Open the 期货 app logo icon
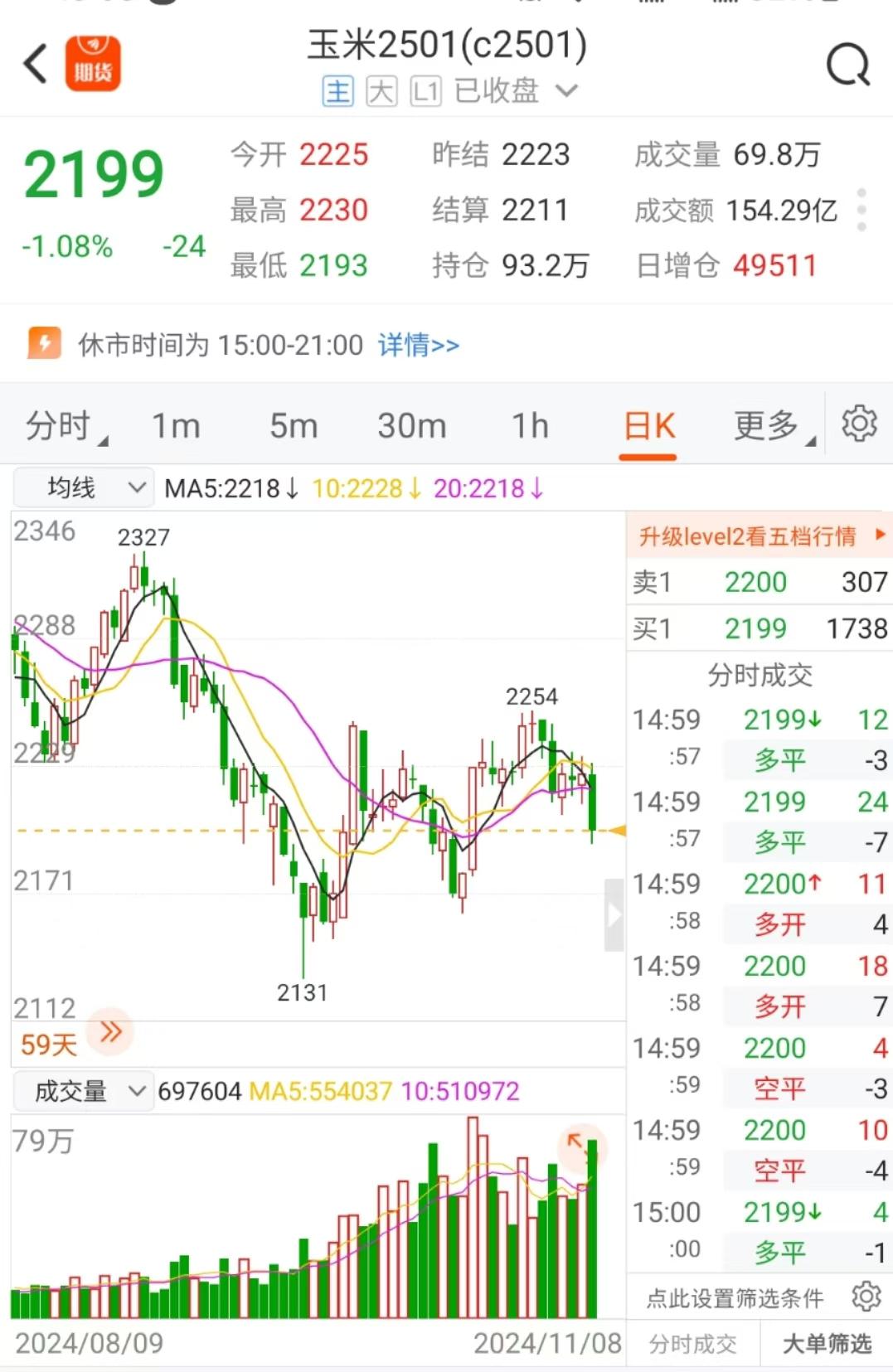 pos(93,64)
